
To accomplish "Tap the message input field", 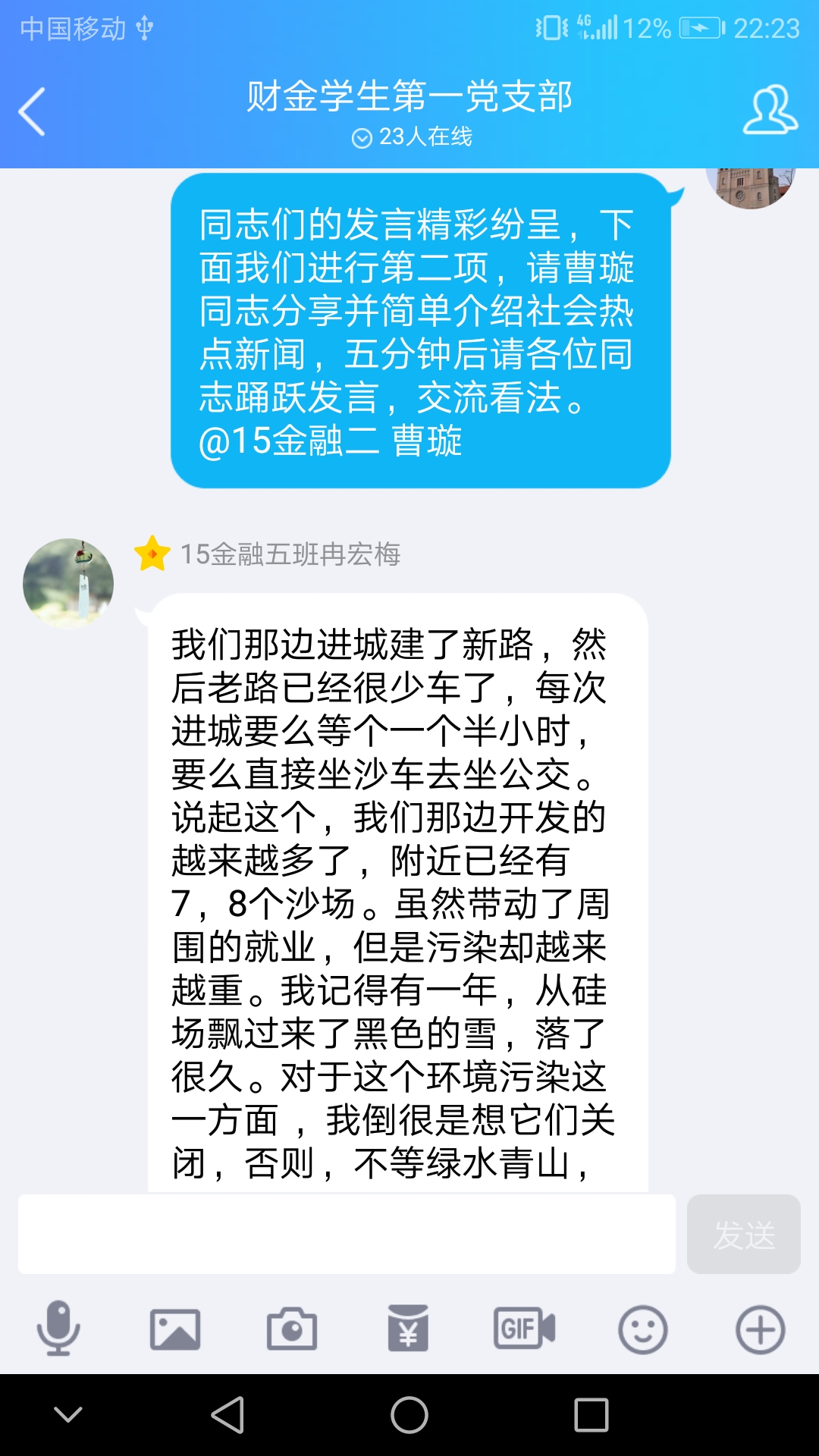I will [x=347, y=1234].
